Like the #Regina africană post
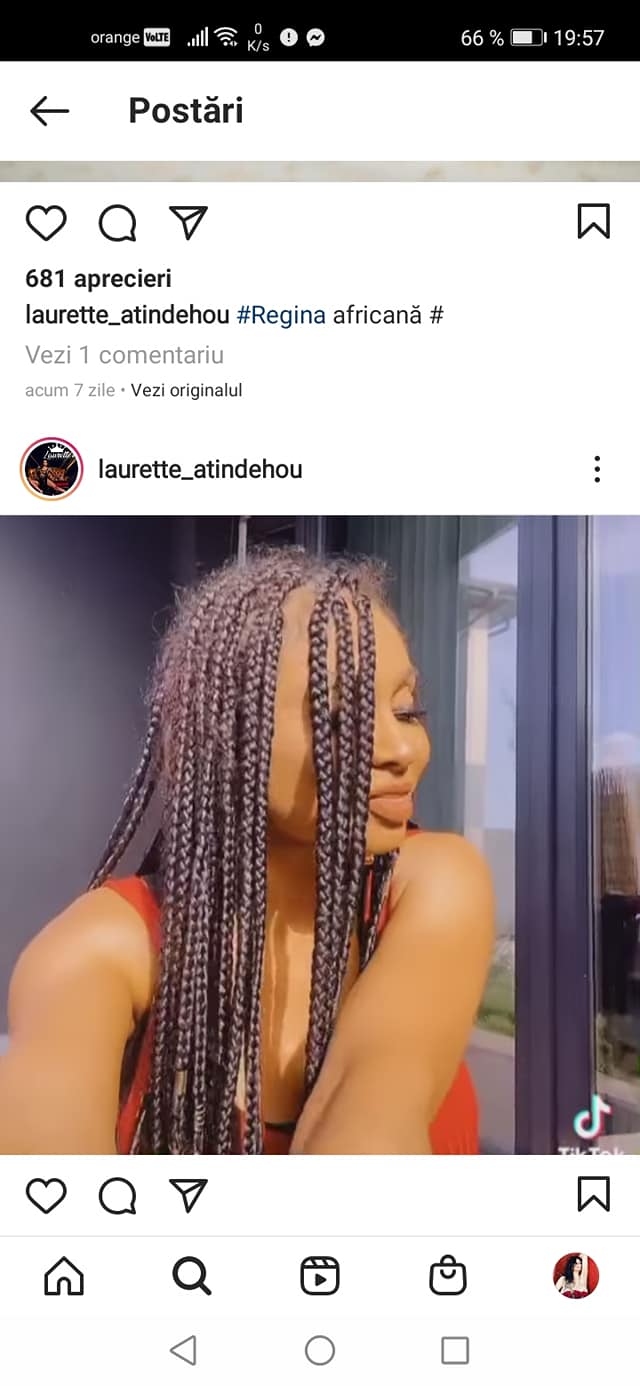The width and height of the screenshot is (640, 1386). (x=46, y=222)
